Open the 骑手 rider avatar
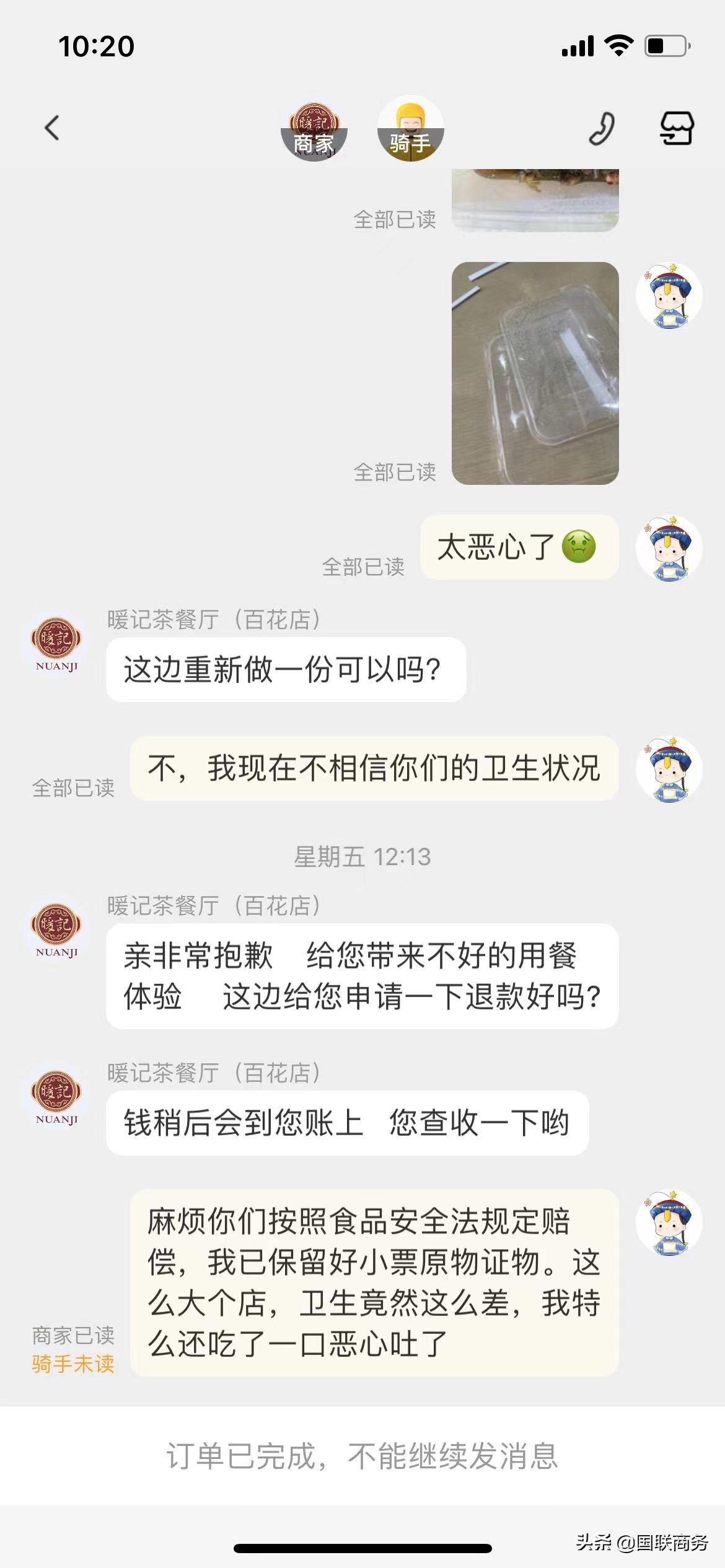The height and width of the screenshot is (1568, 725). pyautogui.click(x=410, y=129)
